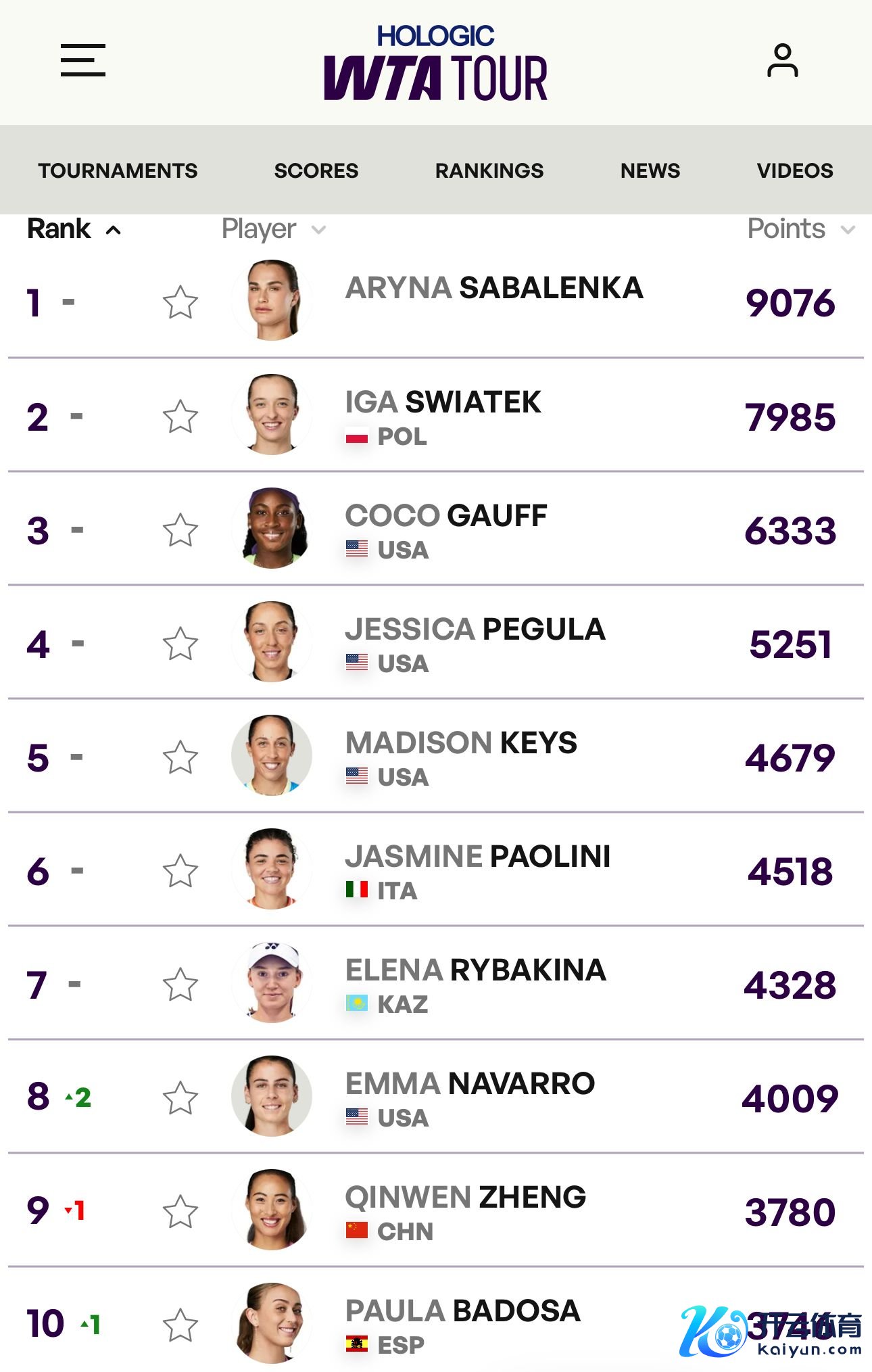
Task: Open the hamburger menu
Action: 83,60
